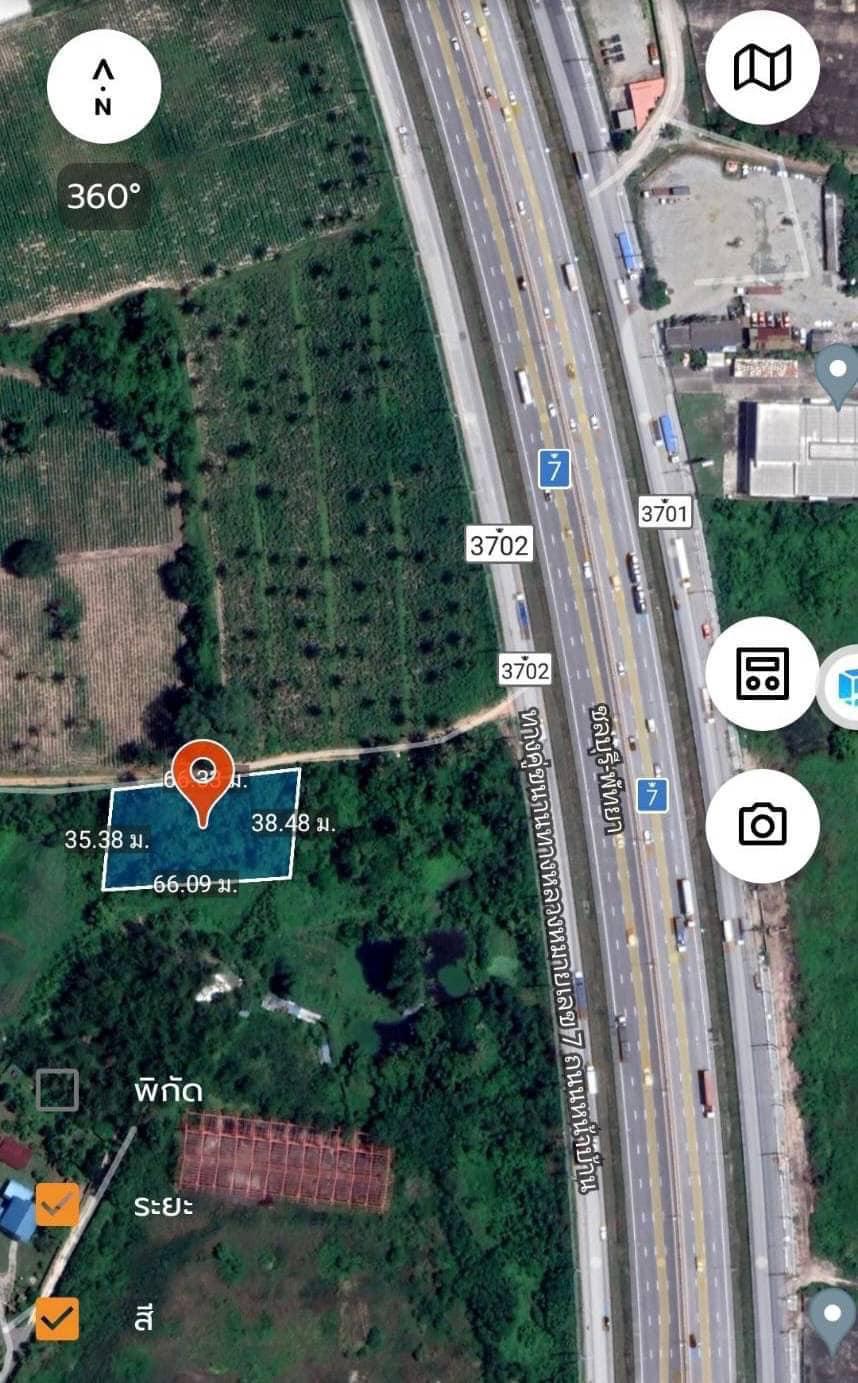Tap the camera capture button
858x1383 pixels.
coord(762,825)
